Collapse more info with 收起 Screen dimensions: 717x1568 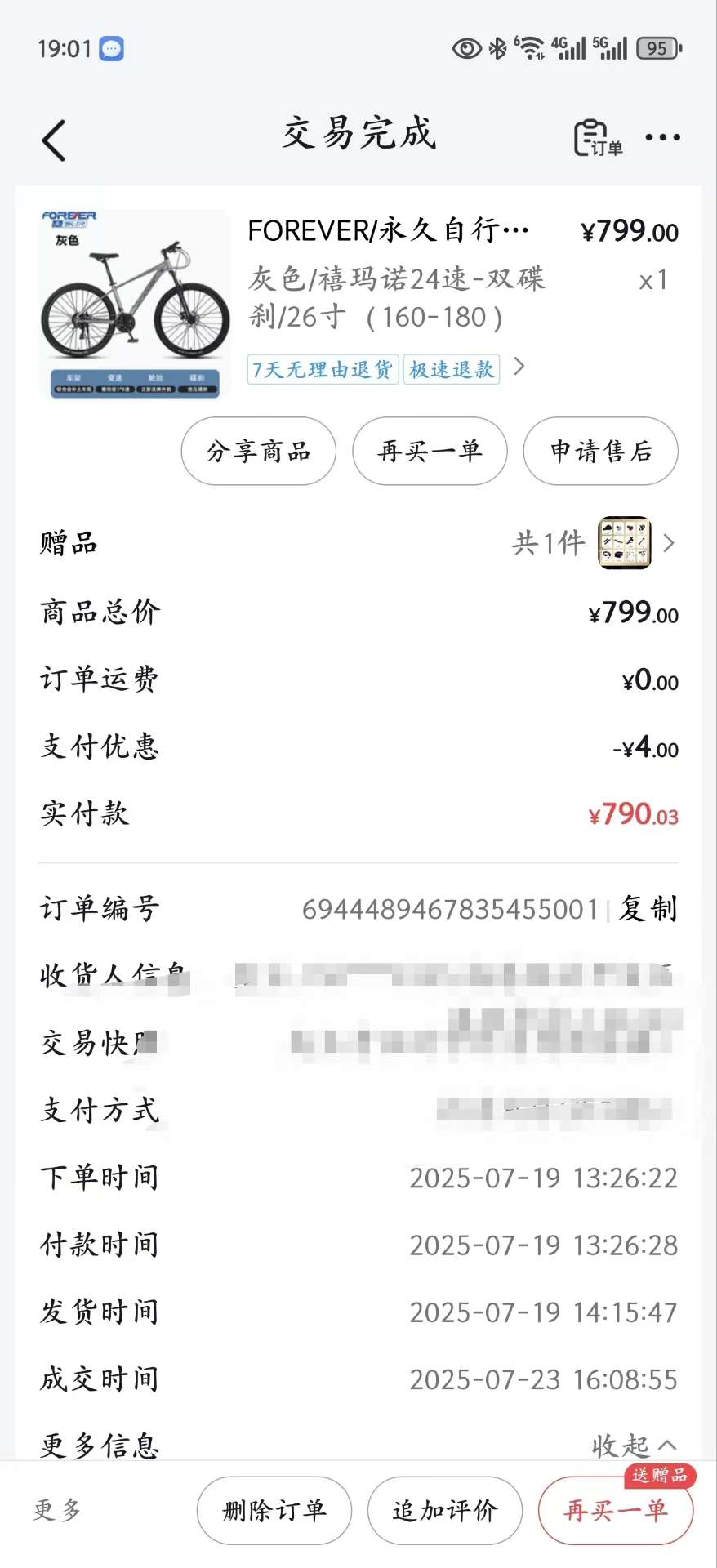click(635, 1445)
